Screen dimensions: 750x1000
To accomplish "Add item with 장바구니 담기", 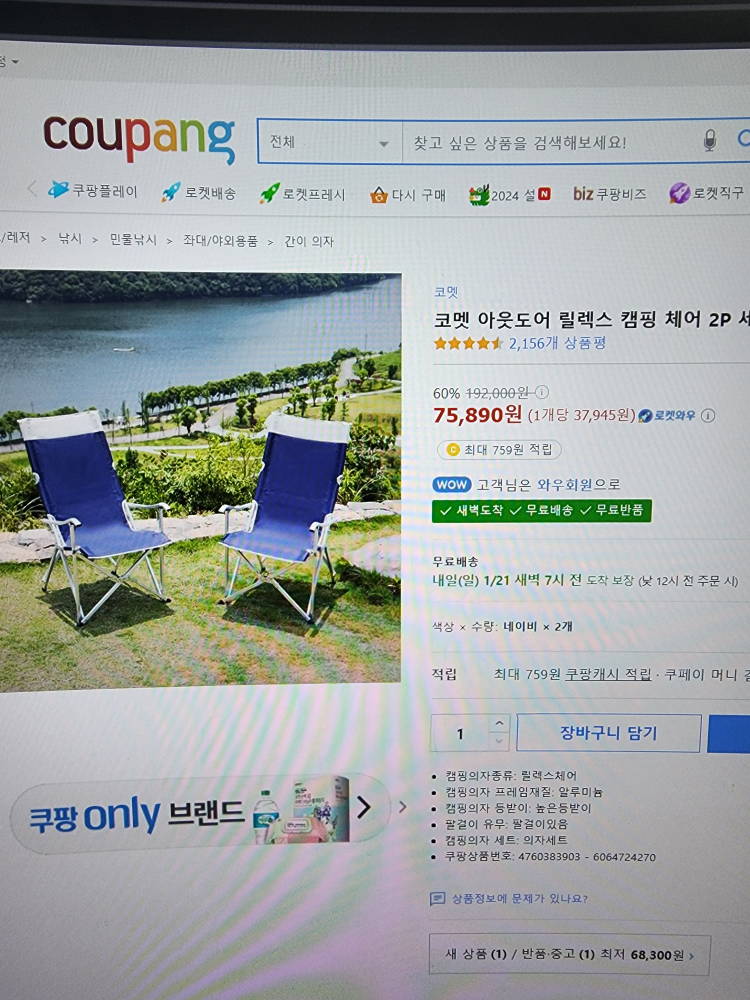I will point(608,733).
